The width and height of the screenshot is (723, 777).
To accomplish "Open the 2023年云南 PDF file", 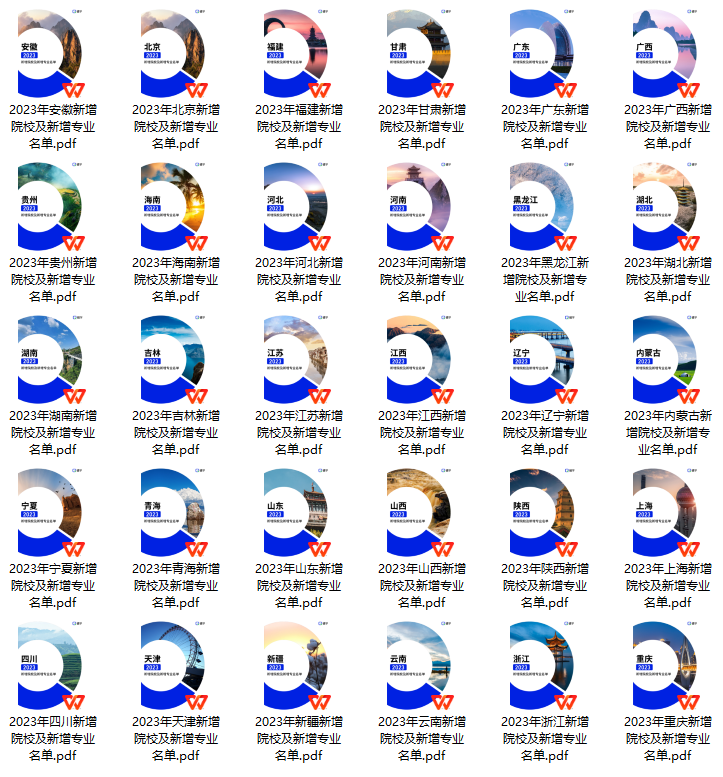I will [x=421, y=666].
